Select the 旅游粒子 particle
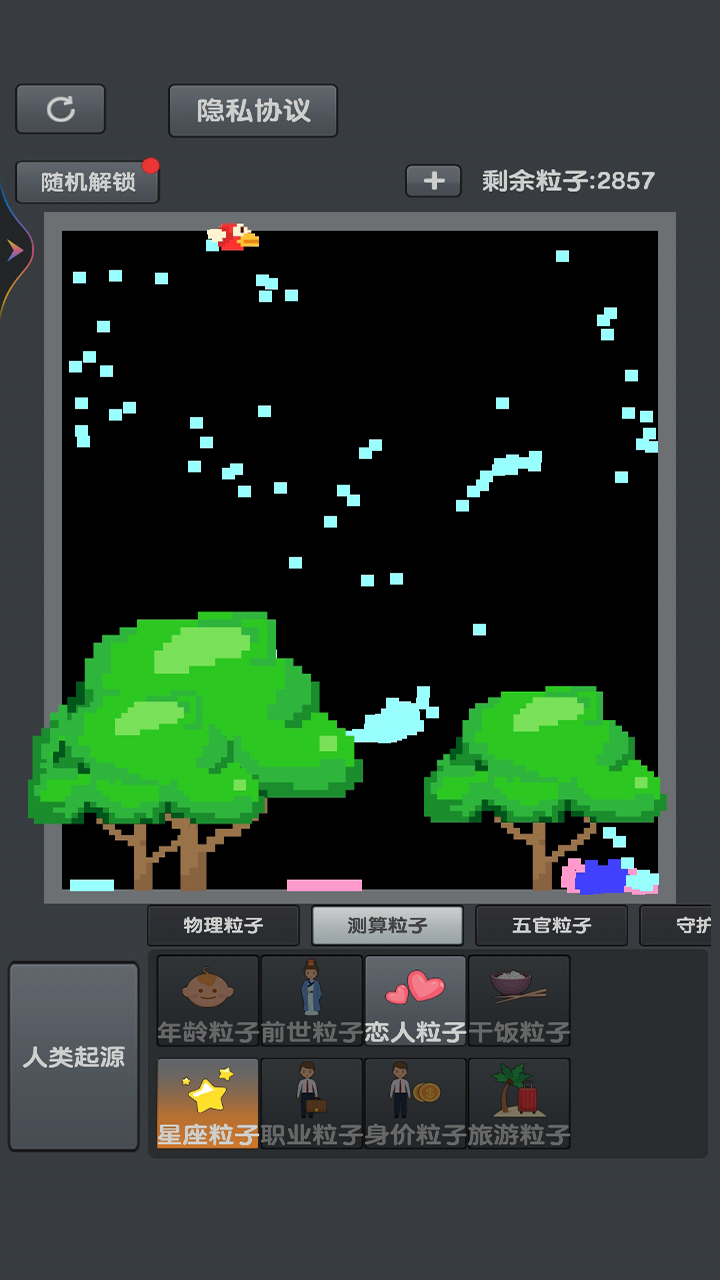 (x=519, y=1103)
